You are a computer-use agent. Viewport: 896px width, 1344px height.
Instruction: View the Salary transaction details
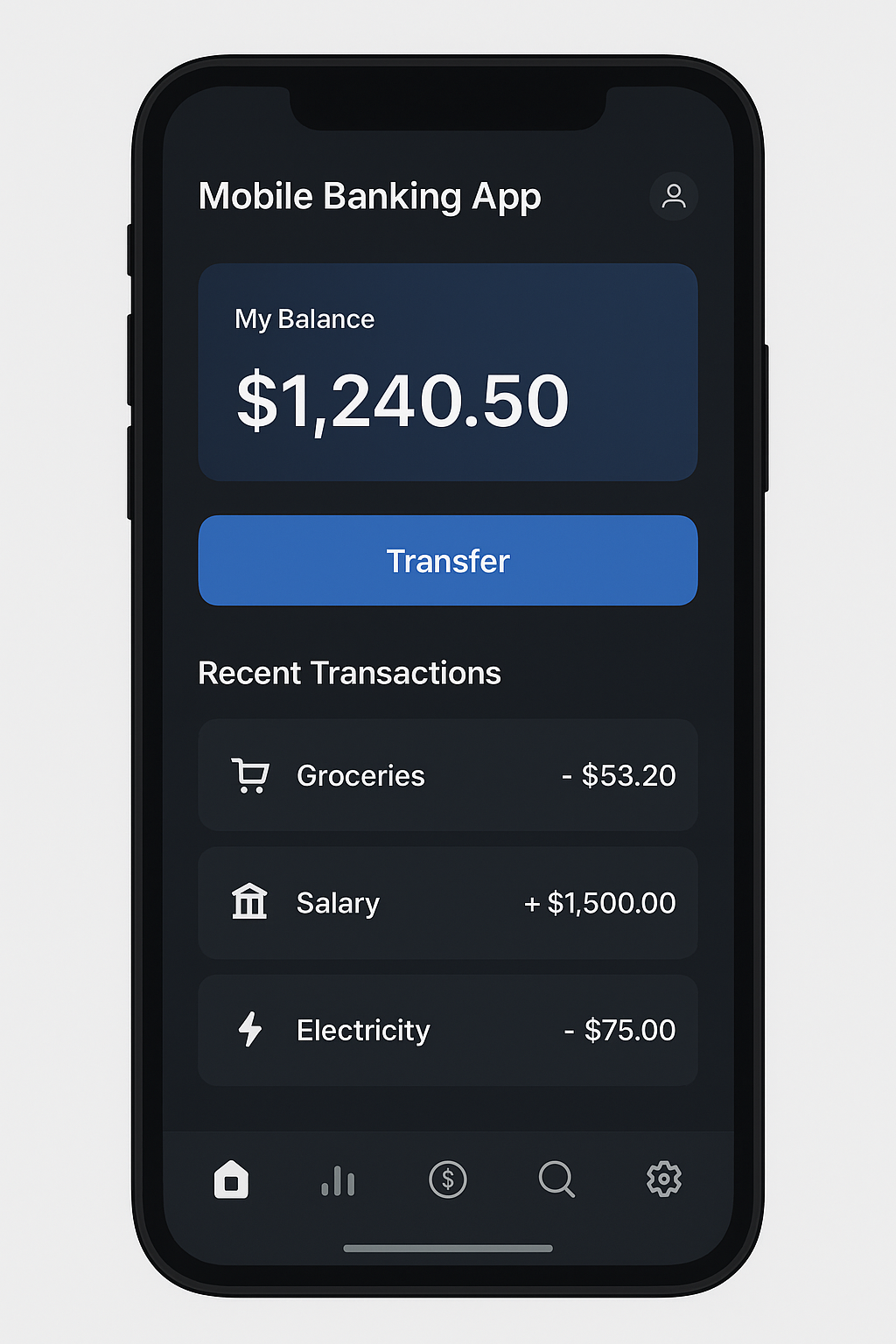448,903
